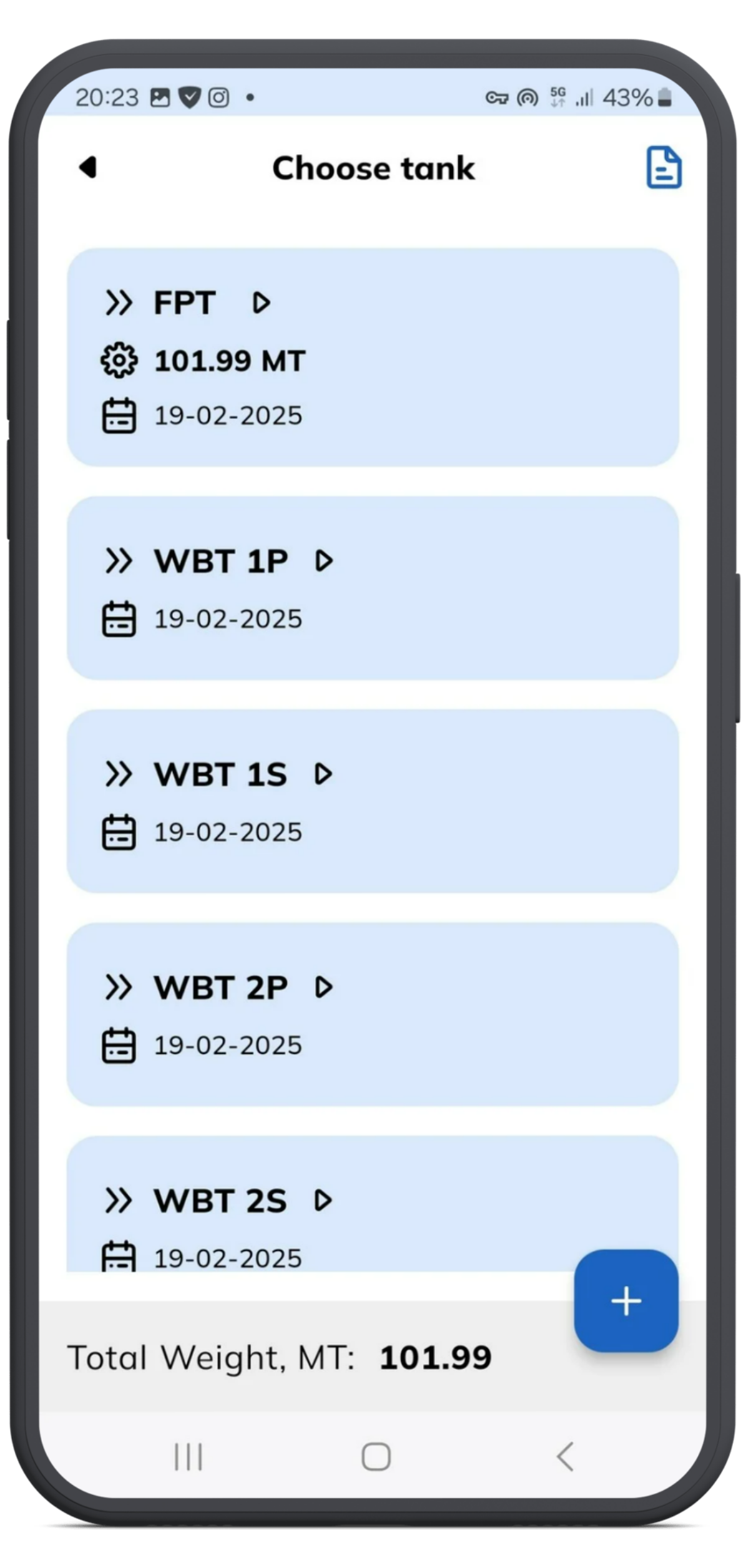Select the WBT 1P tank card

[372, 588]
